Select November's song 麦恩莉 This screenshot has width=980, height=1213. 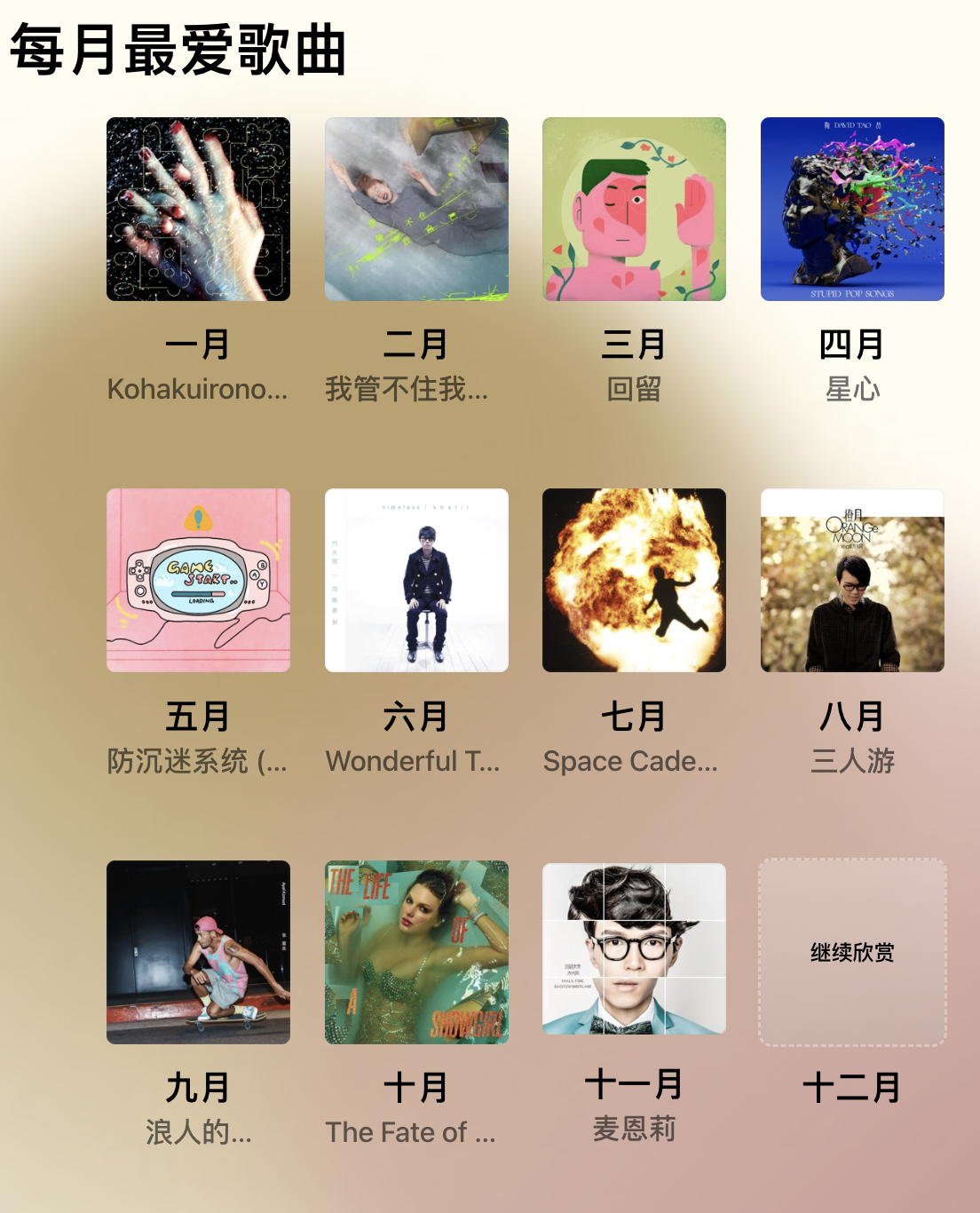point(634,948)
